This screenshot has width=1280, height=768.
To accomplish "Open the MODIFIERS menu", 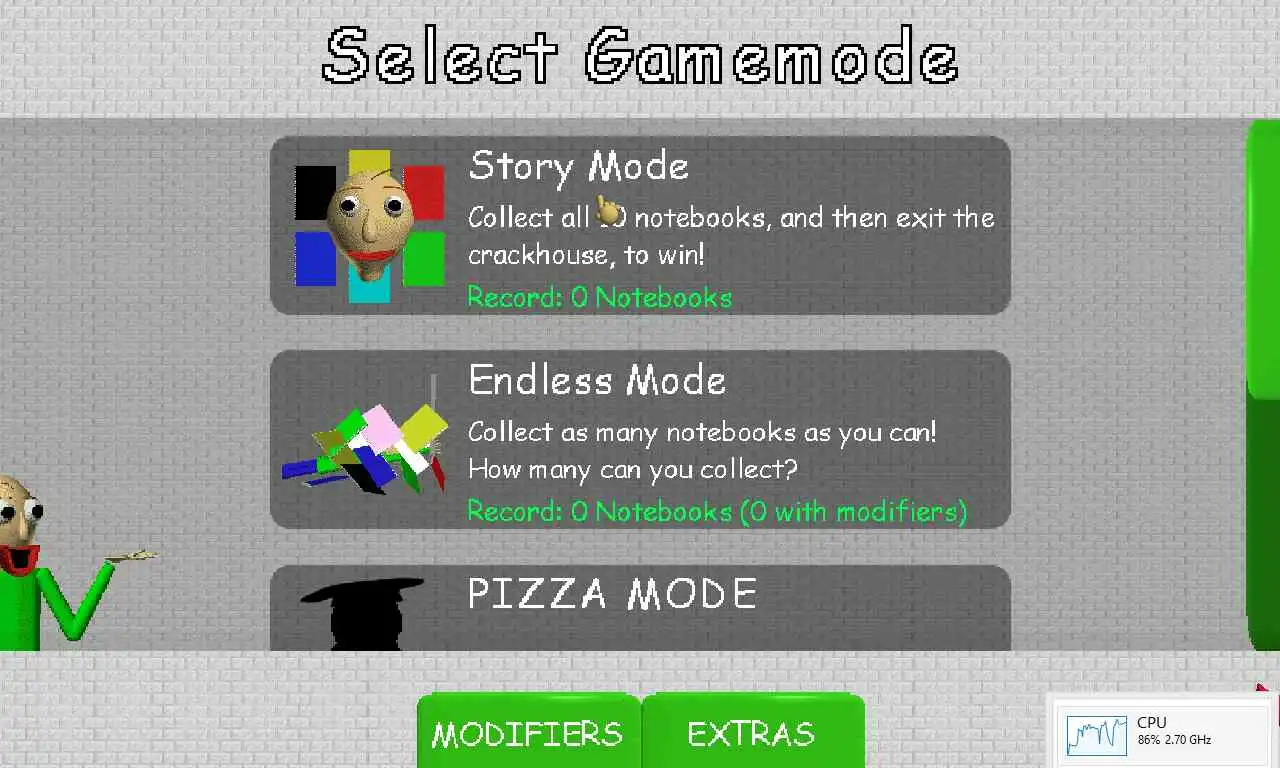I will point(528,733).
